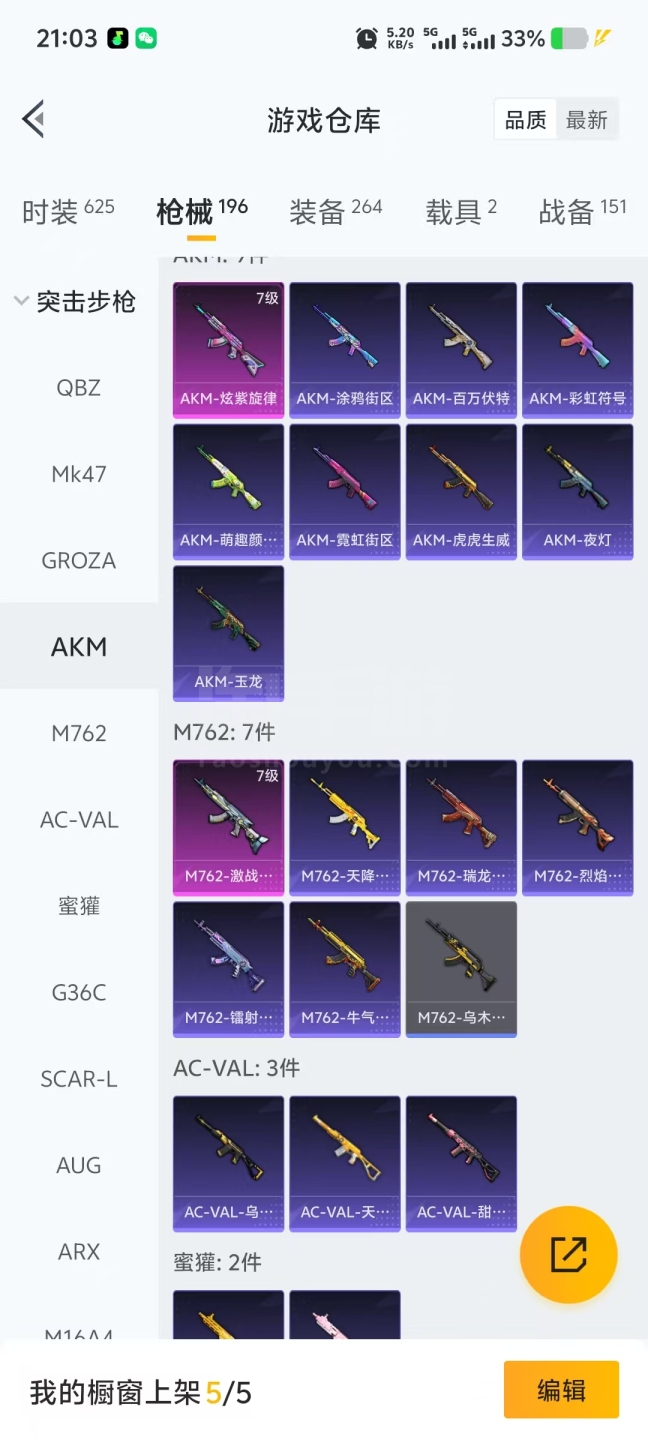Sort items by 品质
This screenshot has height=1440, width=648.
tap(525, 120)
